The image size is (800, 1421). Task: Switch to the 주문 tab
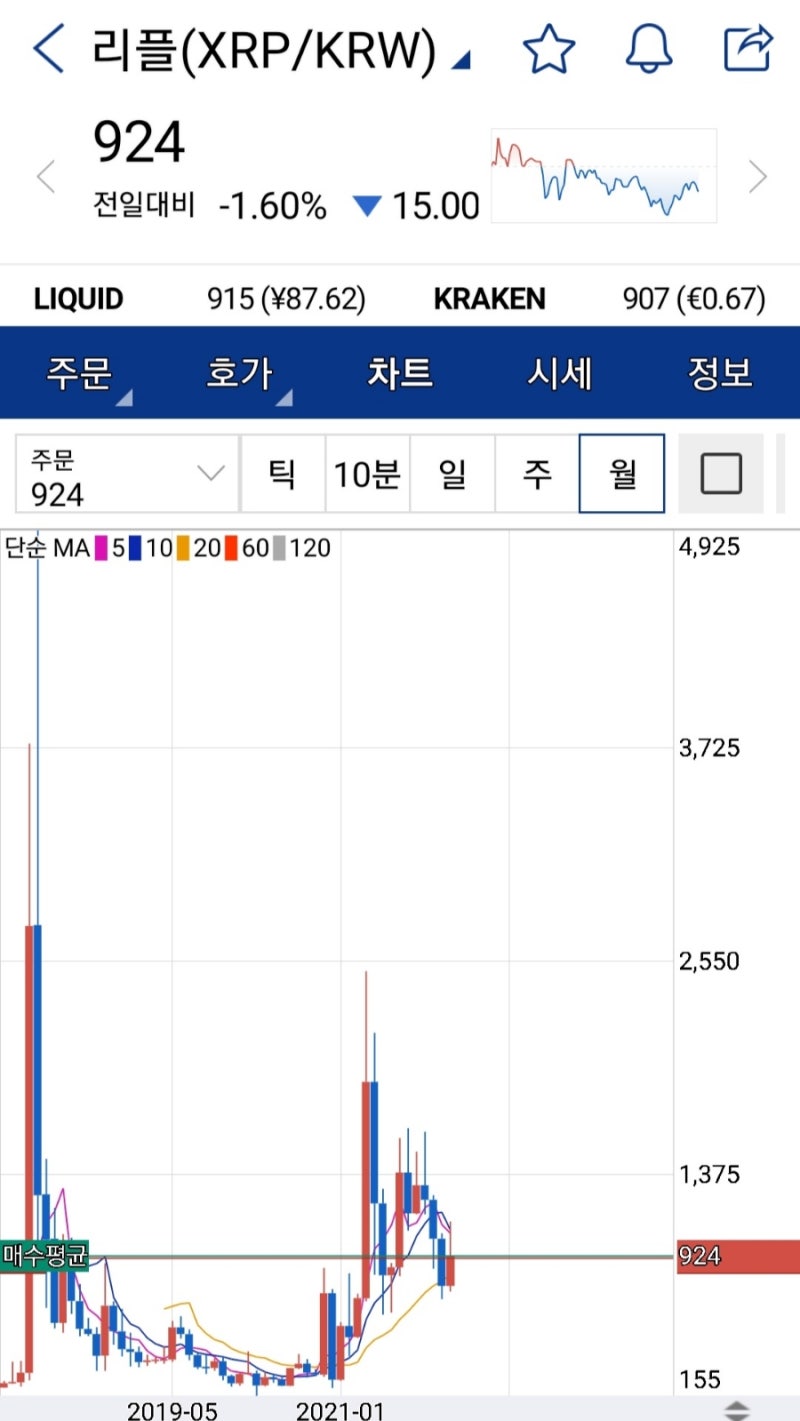pyautogui.click(x=80, y=373)
